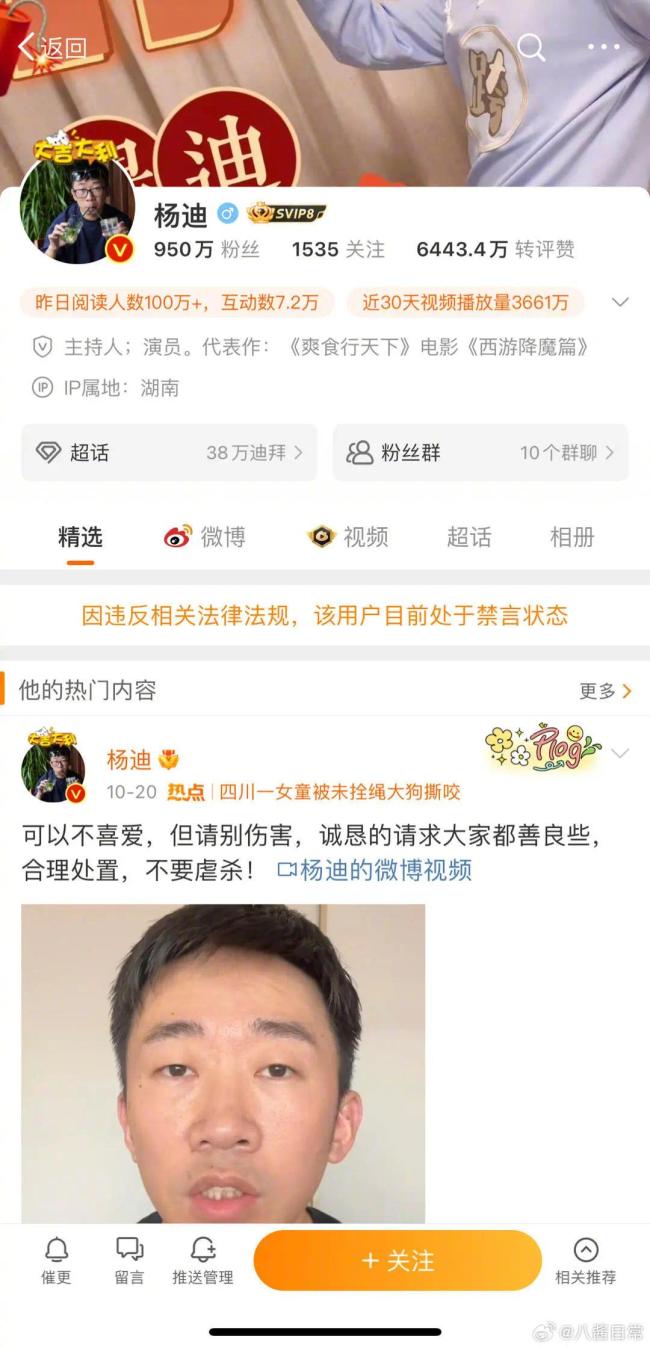The width and height of the screenshot is (650, 1348).
Task: Open 超话 with 38万迪拜
Action: [169, 453]
